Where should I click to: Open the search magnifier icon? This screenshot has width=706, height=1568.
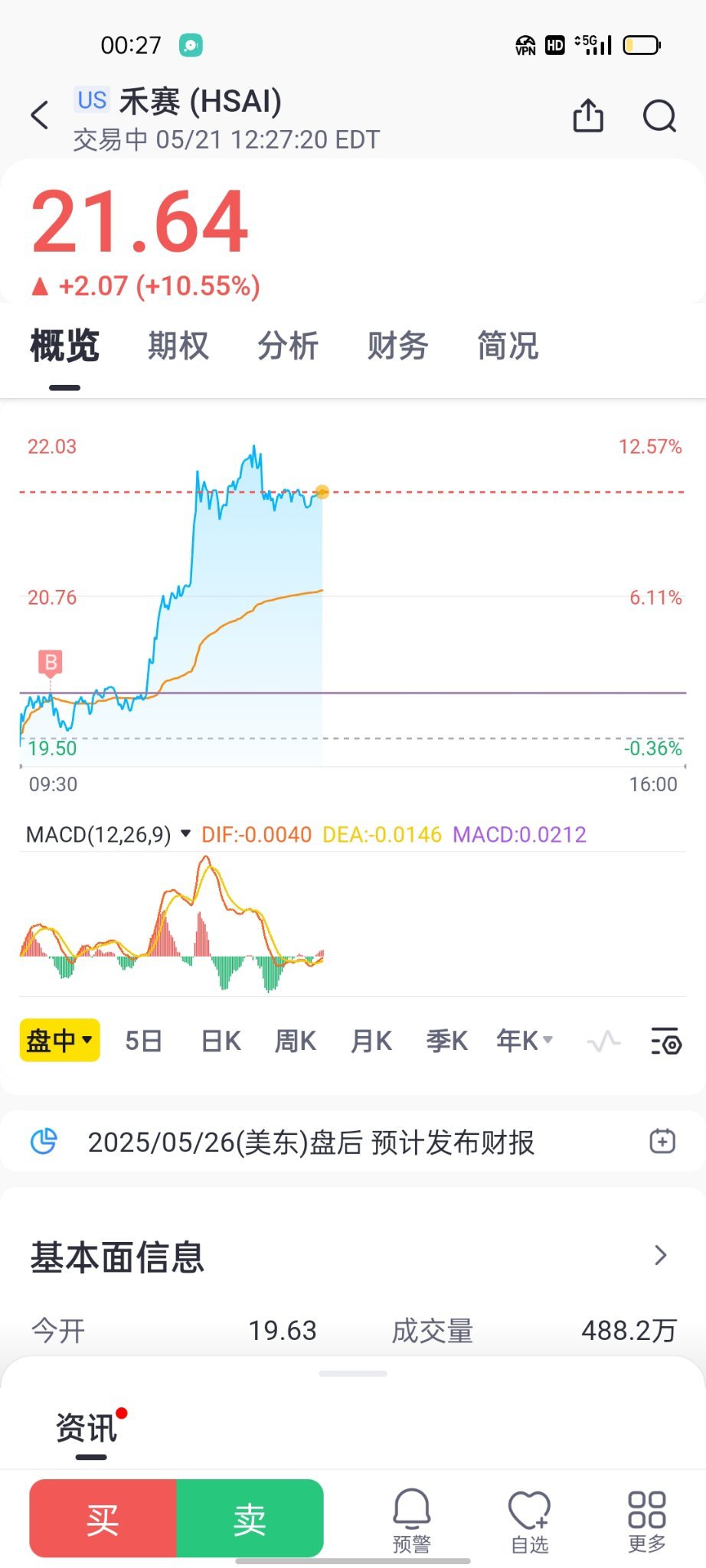(x=659, y=116)
